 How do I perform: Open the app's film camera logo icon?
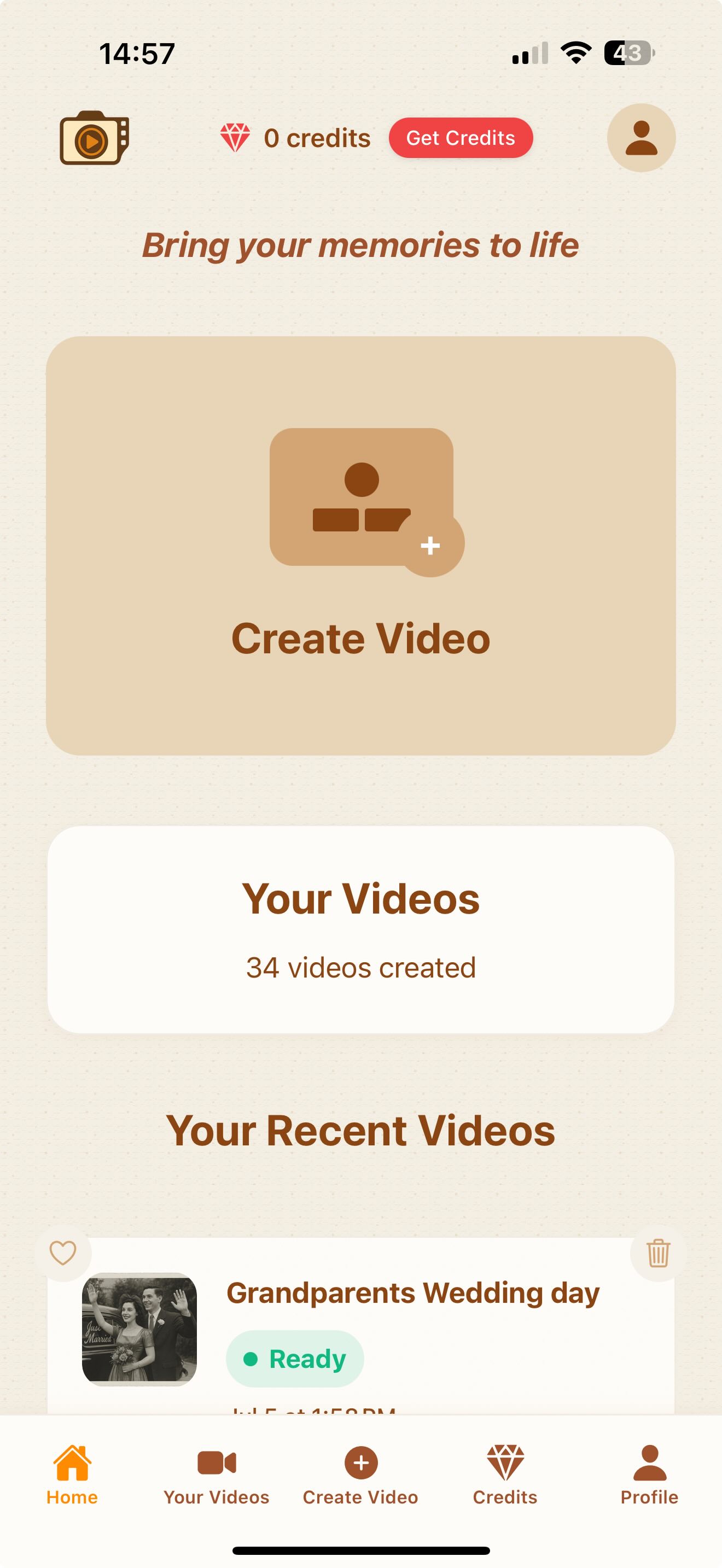[x=95, y=138]
